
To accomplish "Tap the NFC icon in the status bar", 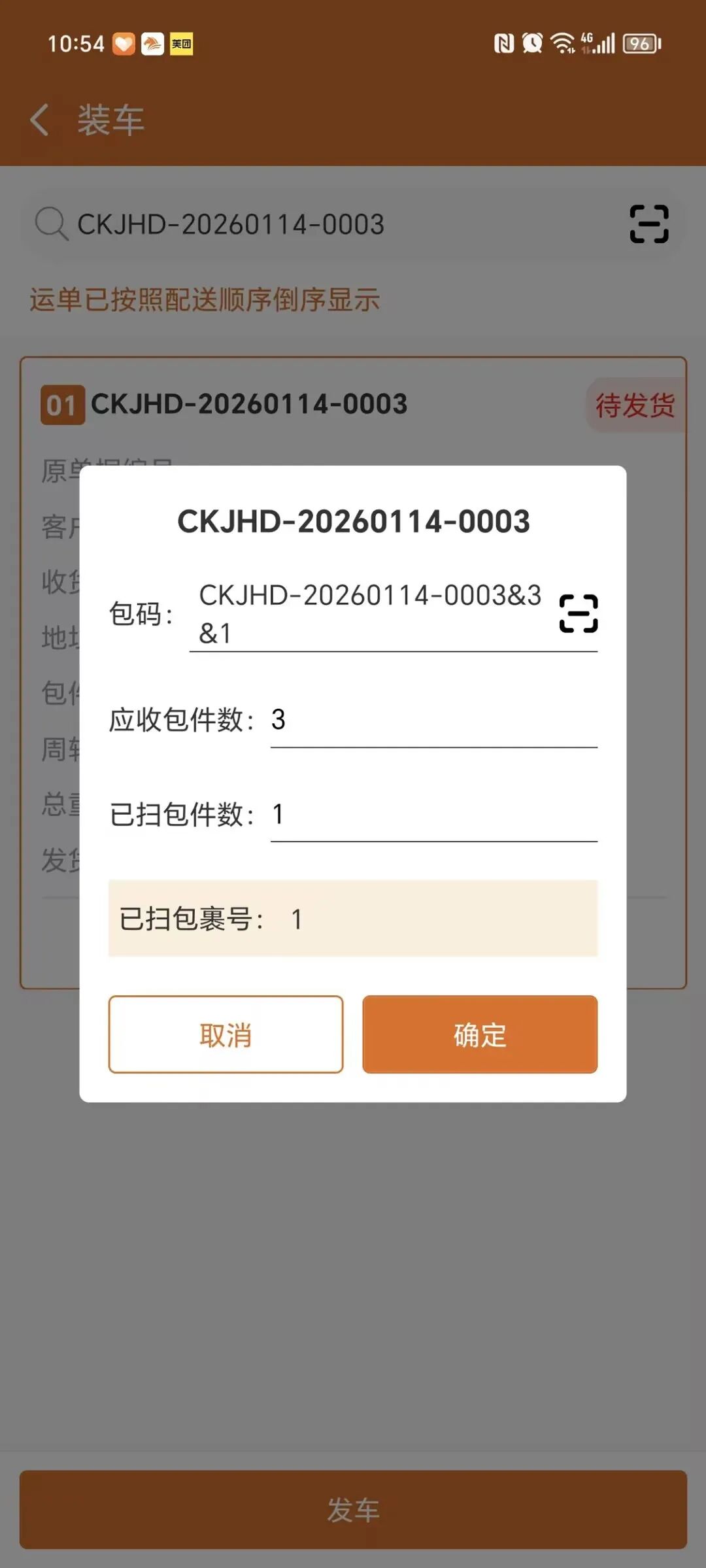I will [503, 42].
